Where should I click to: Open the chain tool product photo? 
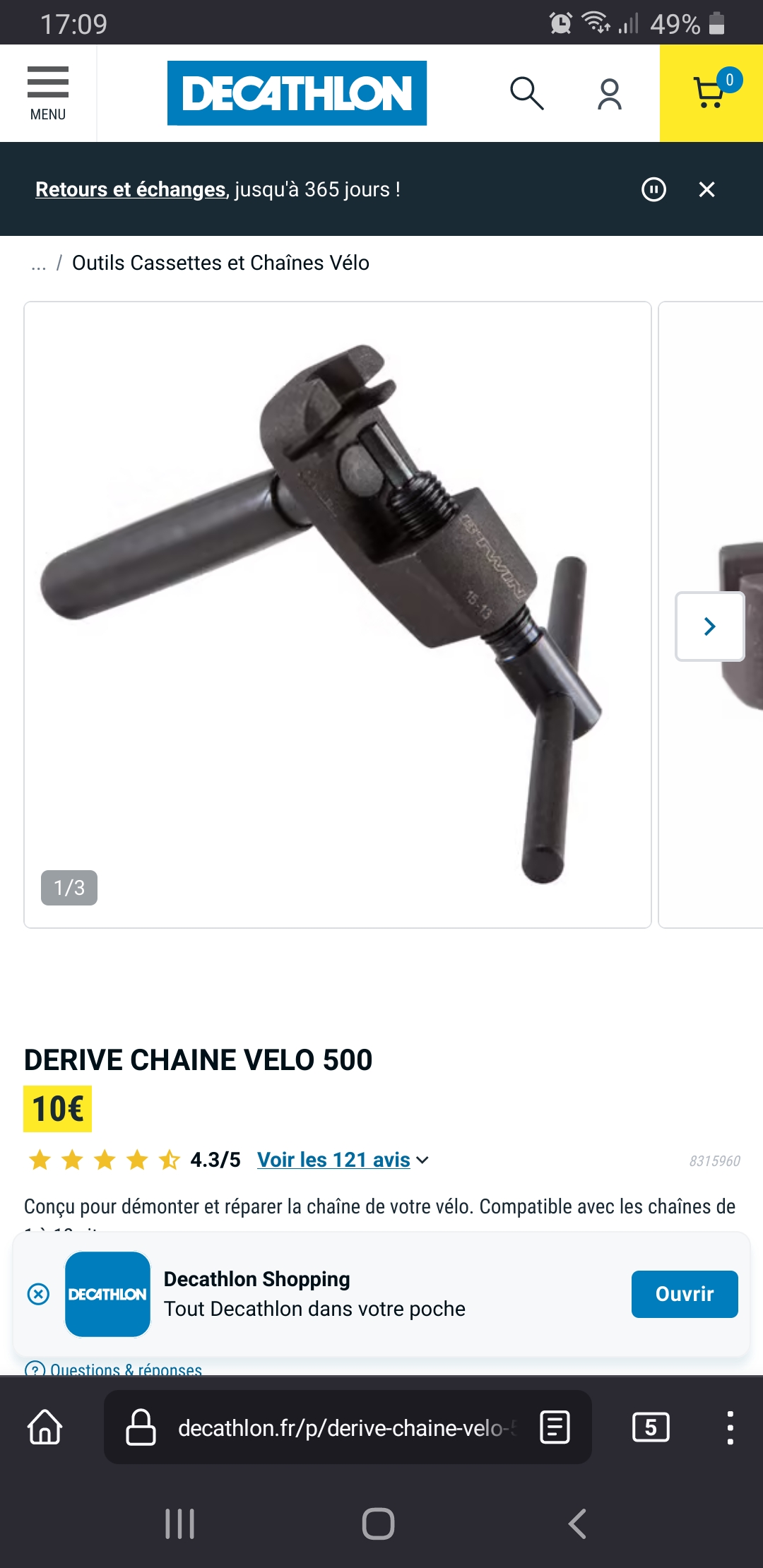(x=338, y=614)
